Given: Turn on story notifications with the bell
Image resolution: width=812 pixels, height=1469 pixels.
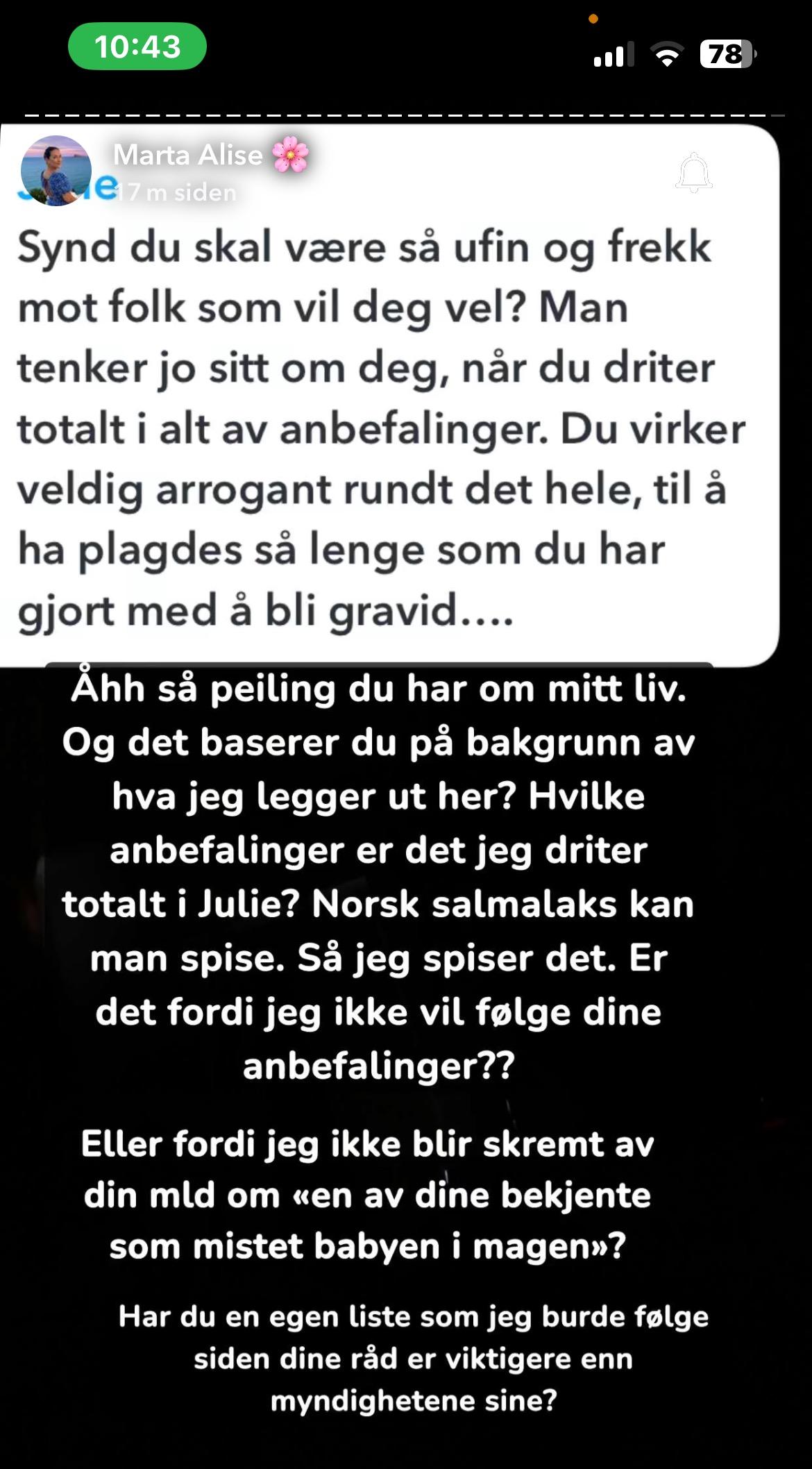Looking at the screenshot, I should point(693,173).
